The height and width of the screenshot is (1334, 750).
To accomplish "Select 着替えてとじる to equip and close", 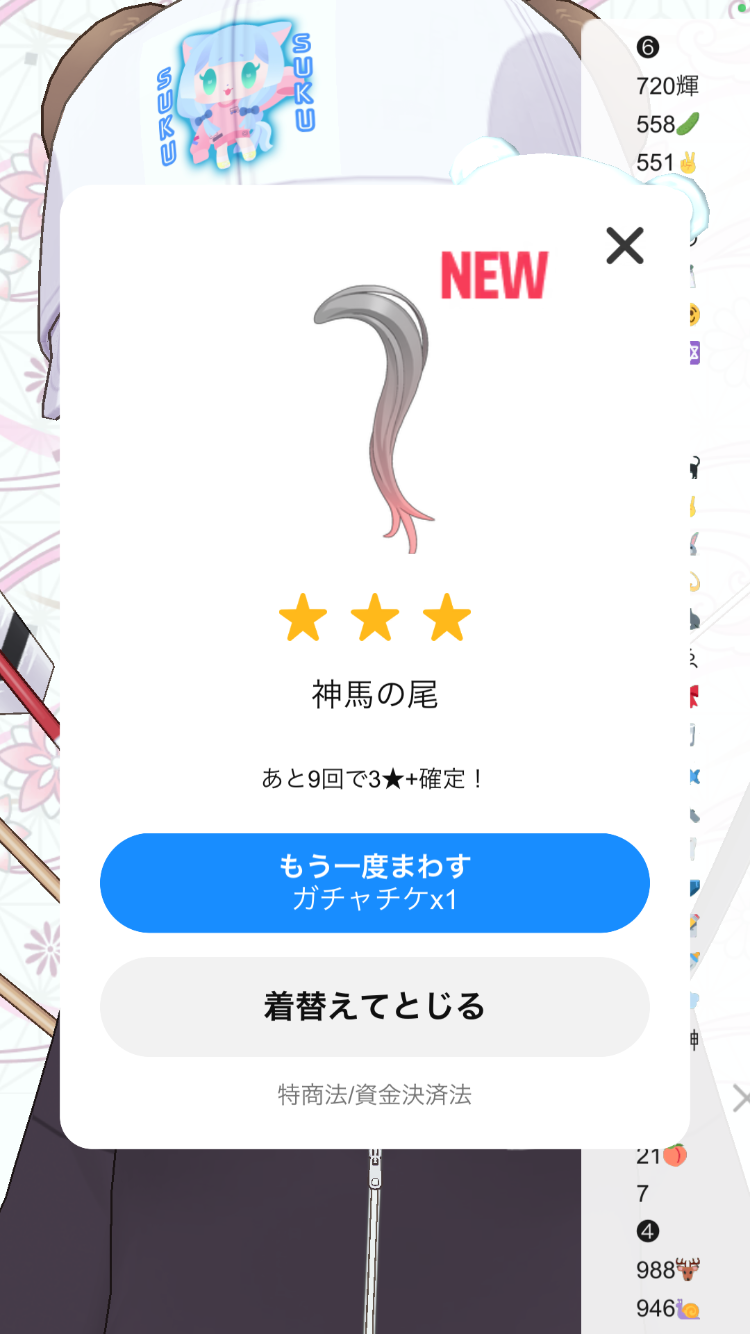I will tap(374, 1006).
